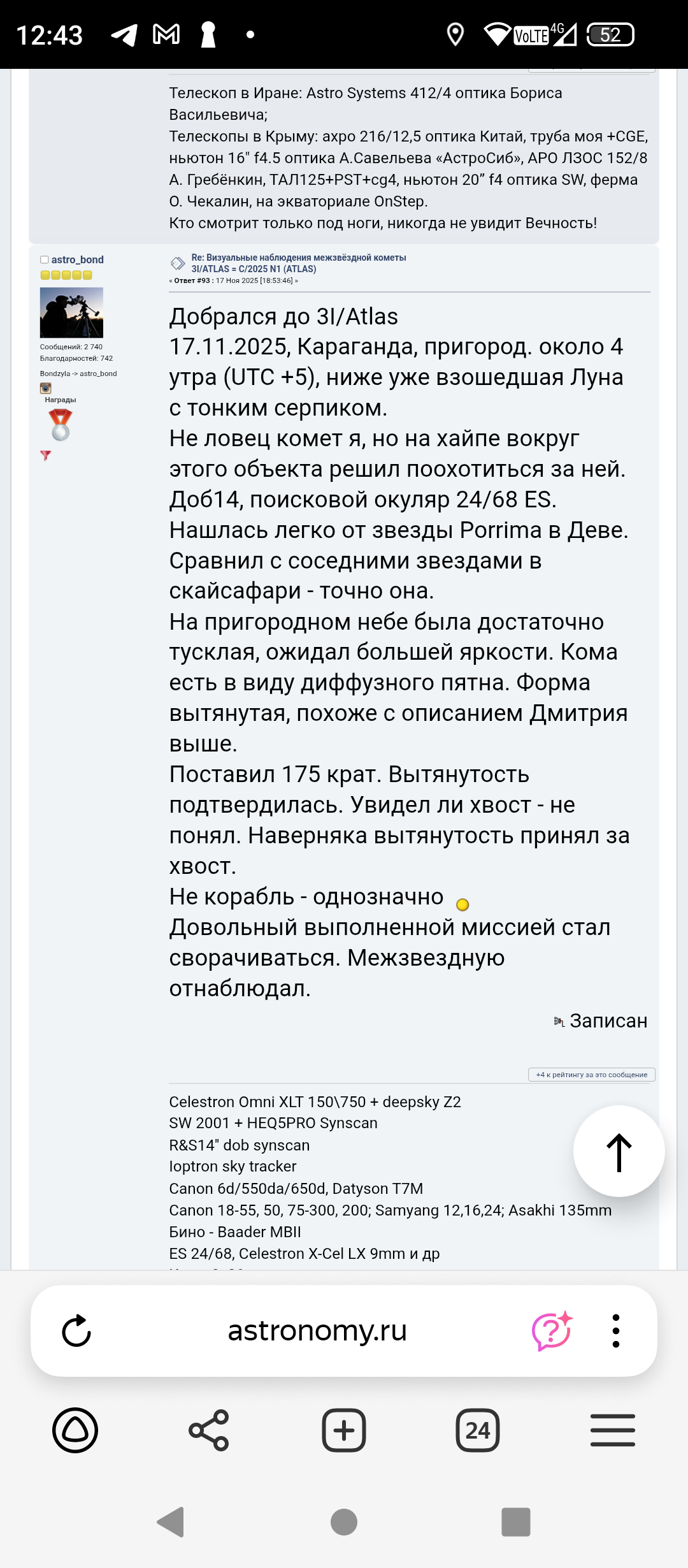Open the '+4 к рейтингу' rating button

point(591,1075)
